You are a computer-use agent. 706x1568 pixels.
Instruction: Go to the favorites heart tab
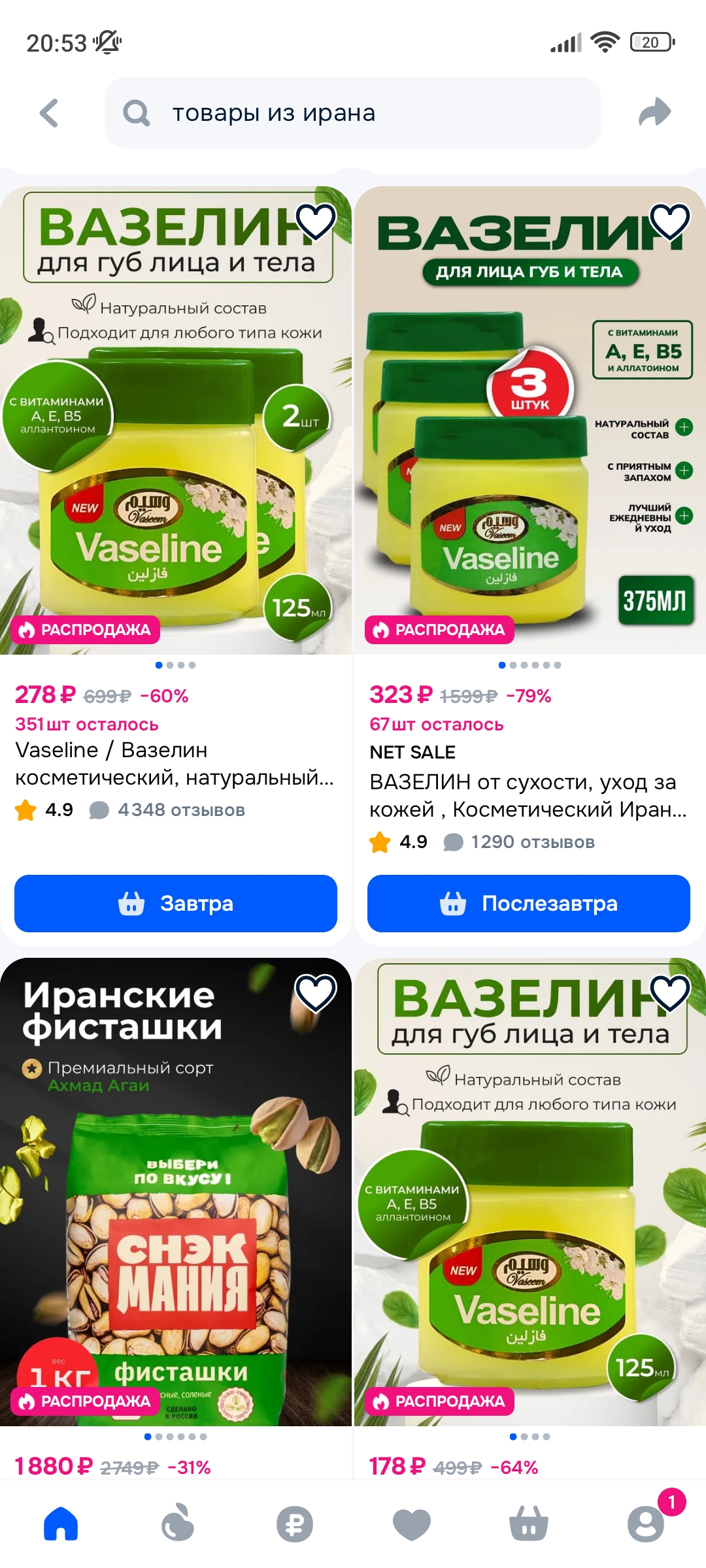(412, 1524)
